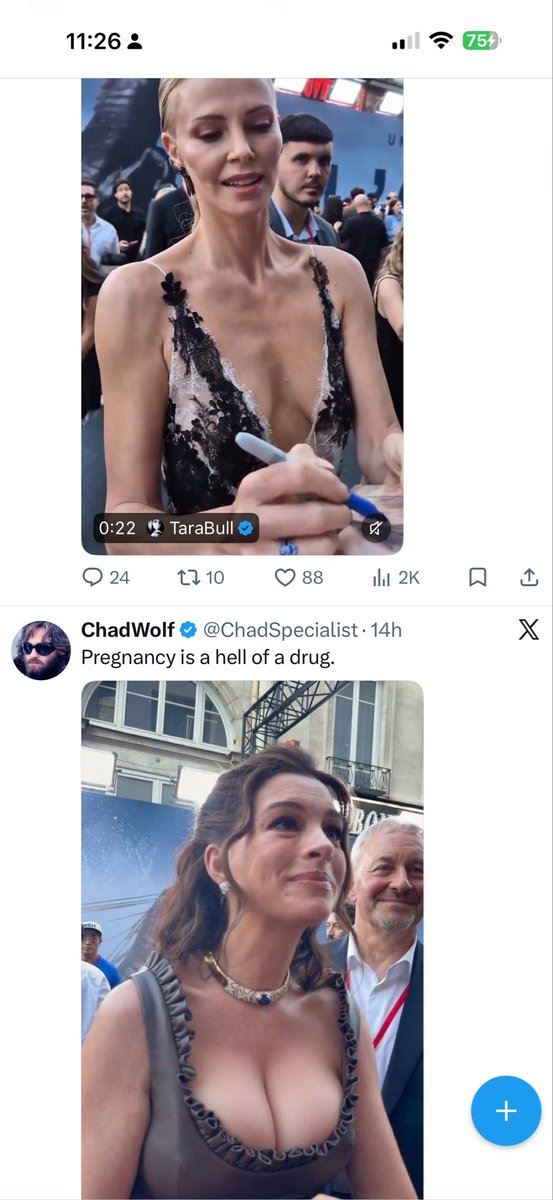Open the image in ChadWolf's post
Viewport: 553px width, 1200px height.
click(x=252, y=940)
